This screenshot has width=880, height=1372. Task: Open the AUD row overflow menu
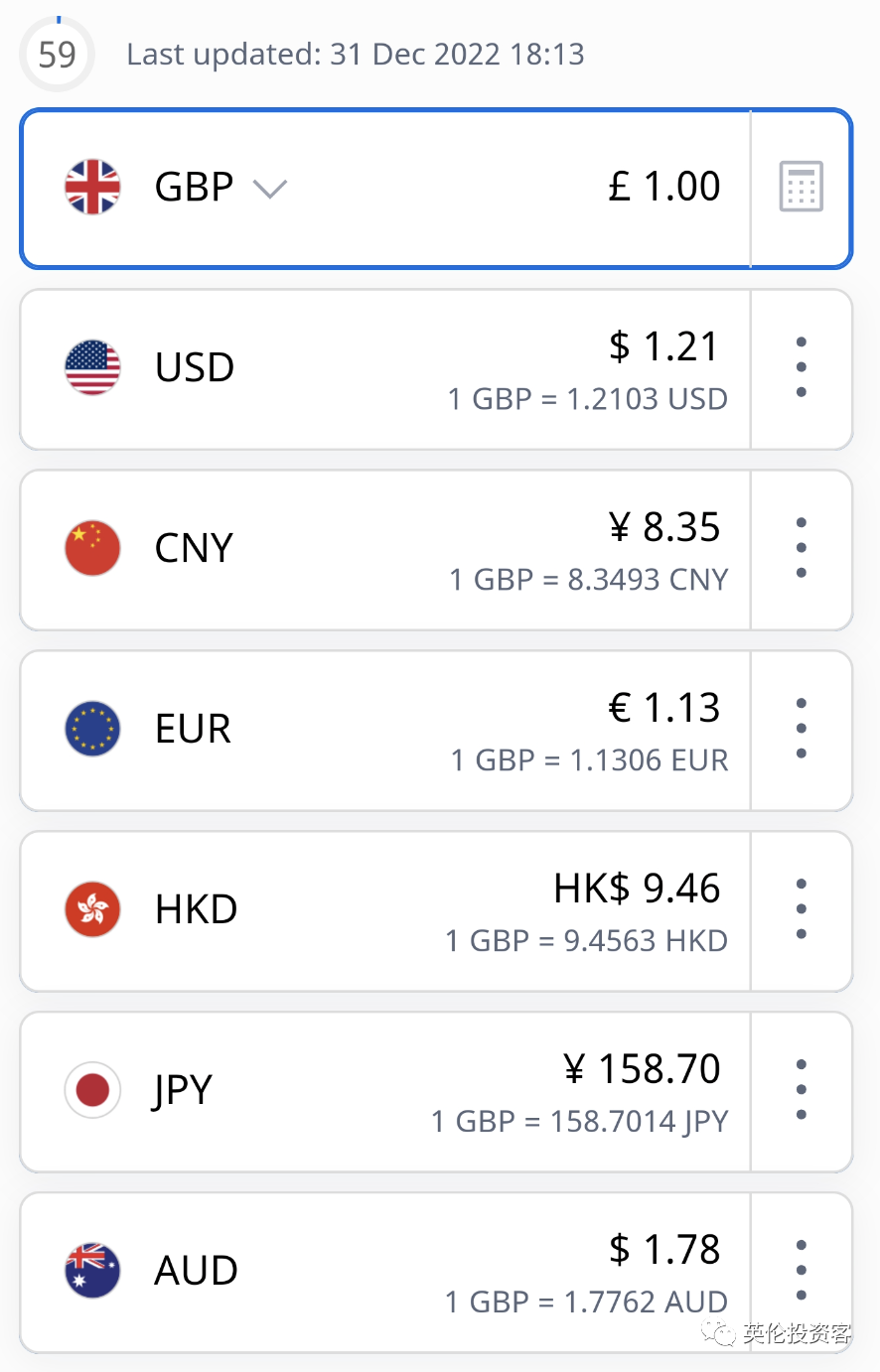(x=801, y=1270)
